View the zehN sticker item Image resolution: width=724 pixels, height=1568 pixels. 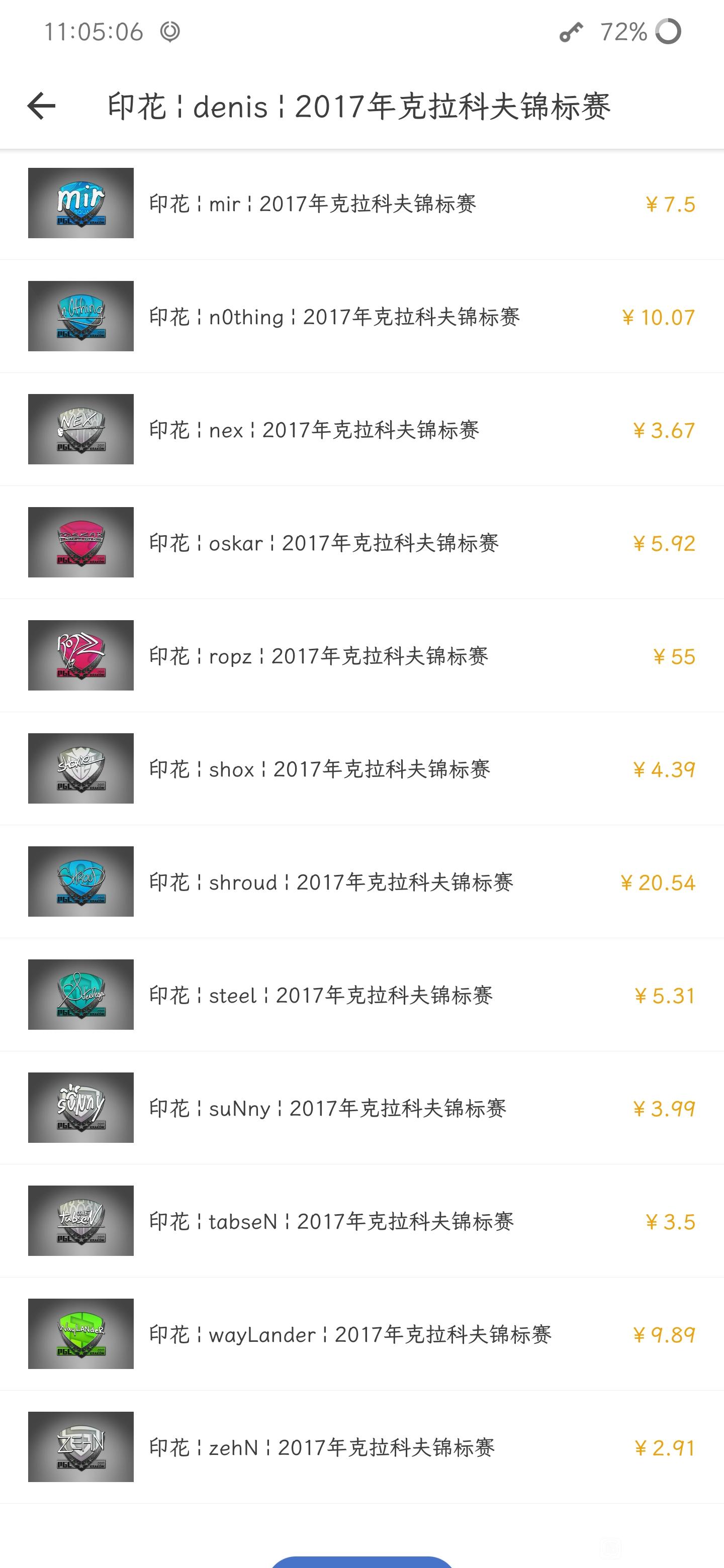361,1447
